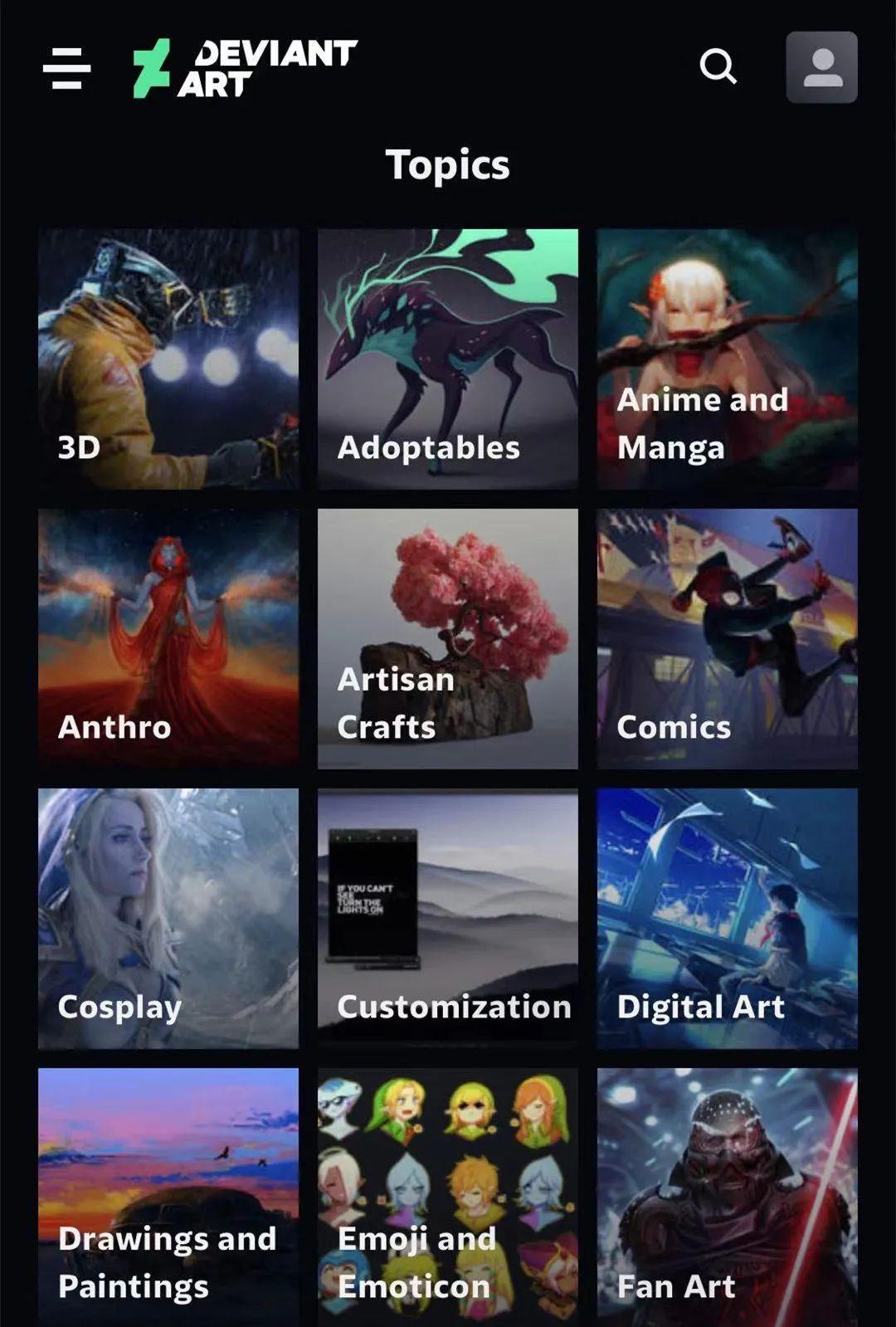896x1327 pixels.
Task: Open the user profile avatar
Action: point(821,67)
